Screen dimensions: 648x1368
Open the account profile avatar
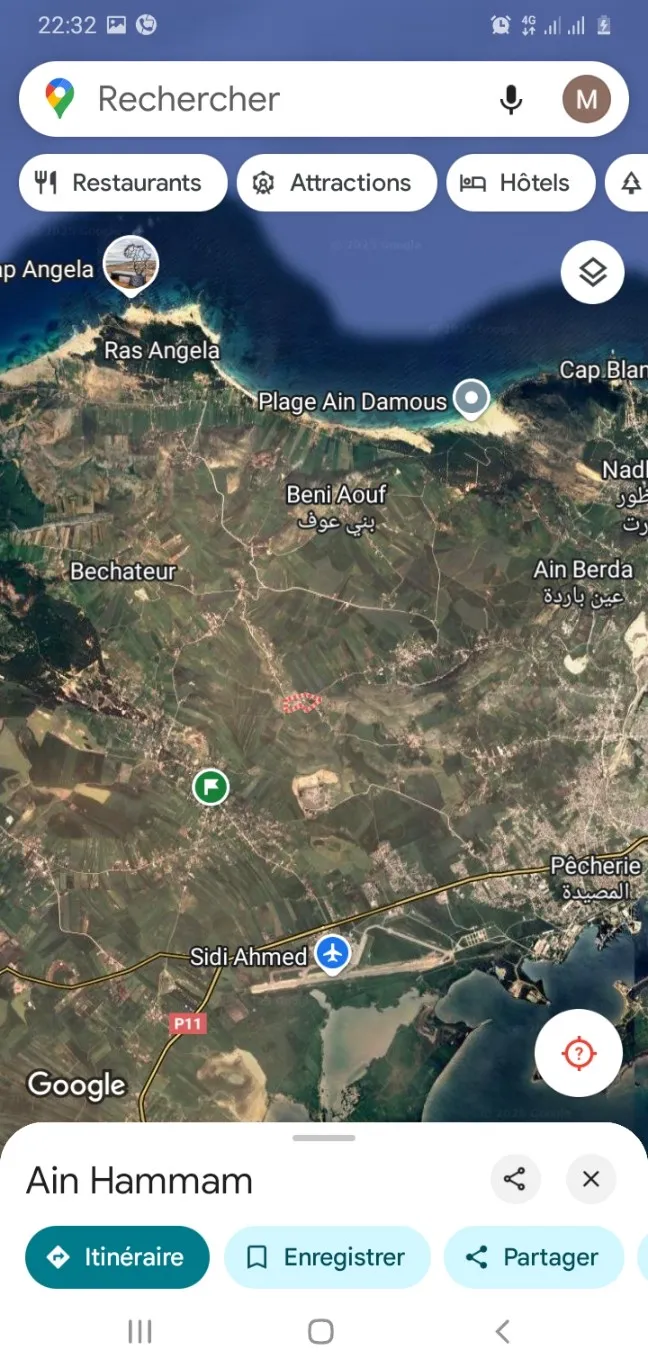coord(586,99)
